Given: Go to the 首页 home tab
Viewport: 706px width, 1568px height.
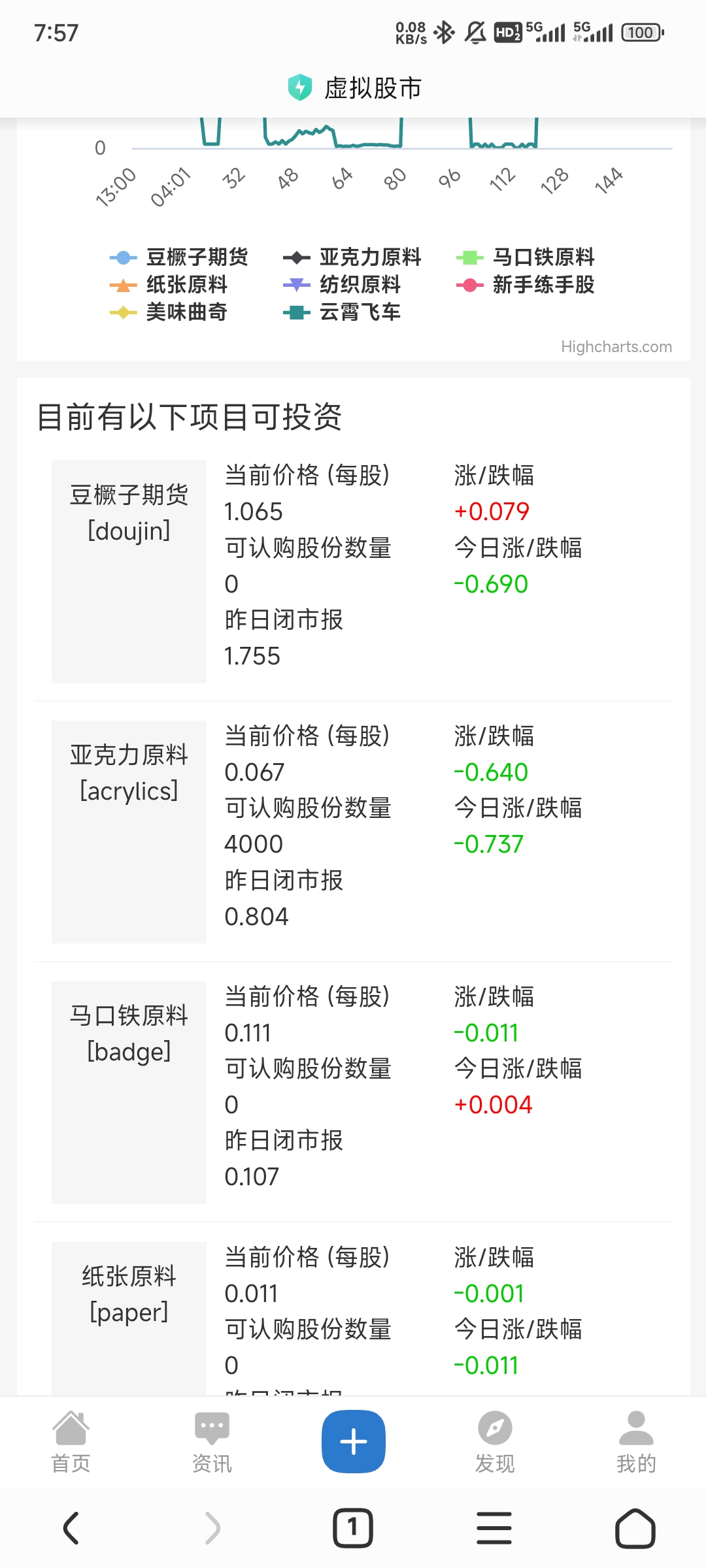Looking at the screenshot, I should click(x=71, y=1442).
